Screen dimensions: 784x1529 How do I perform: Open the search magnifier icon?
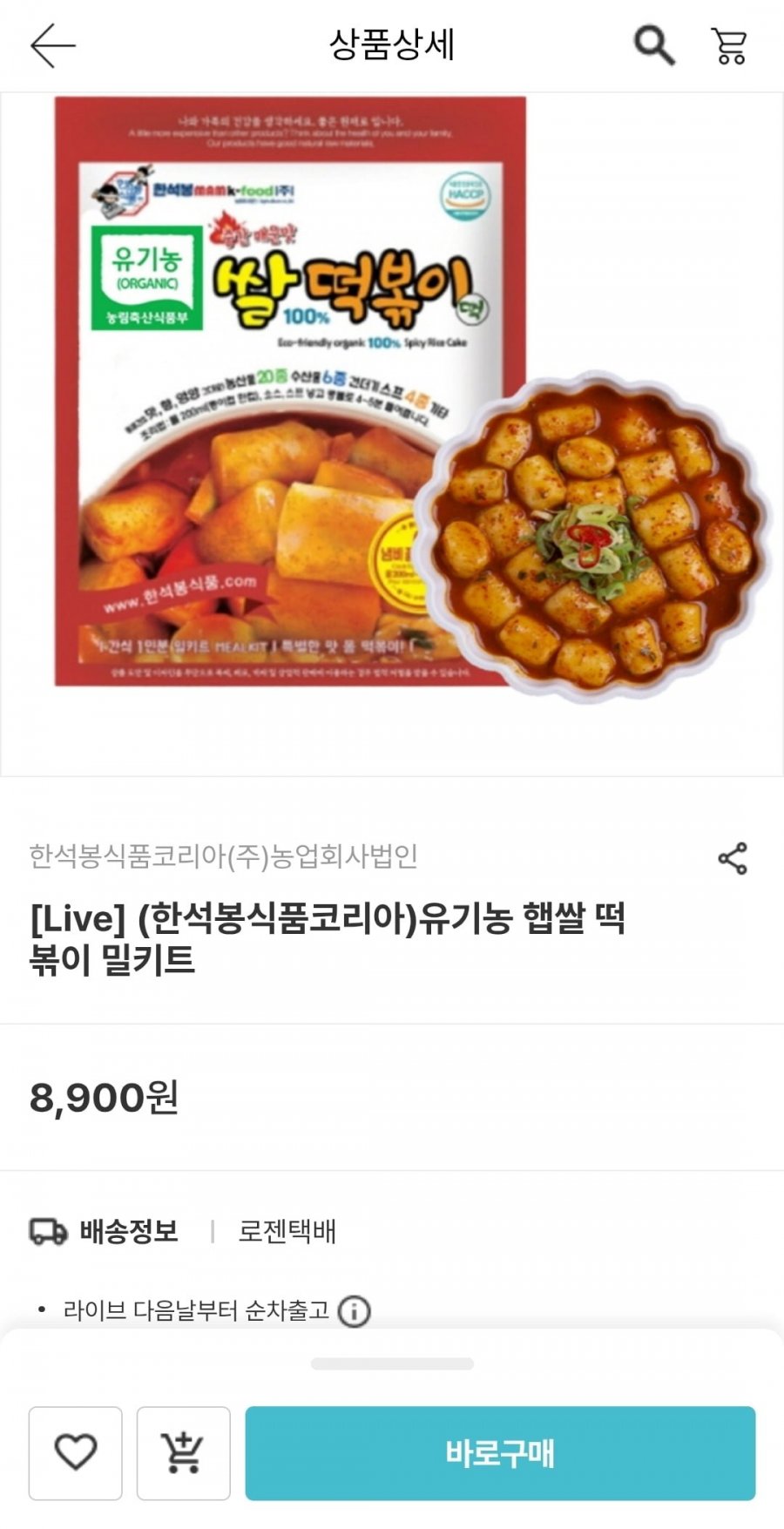[x=653, y=45]
